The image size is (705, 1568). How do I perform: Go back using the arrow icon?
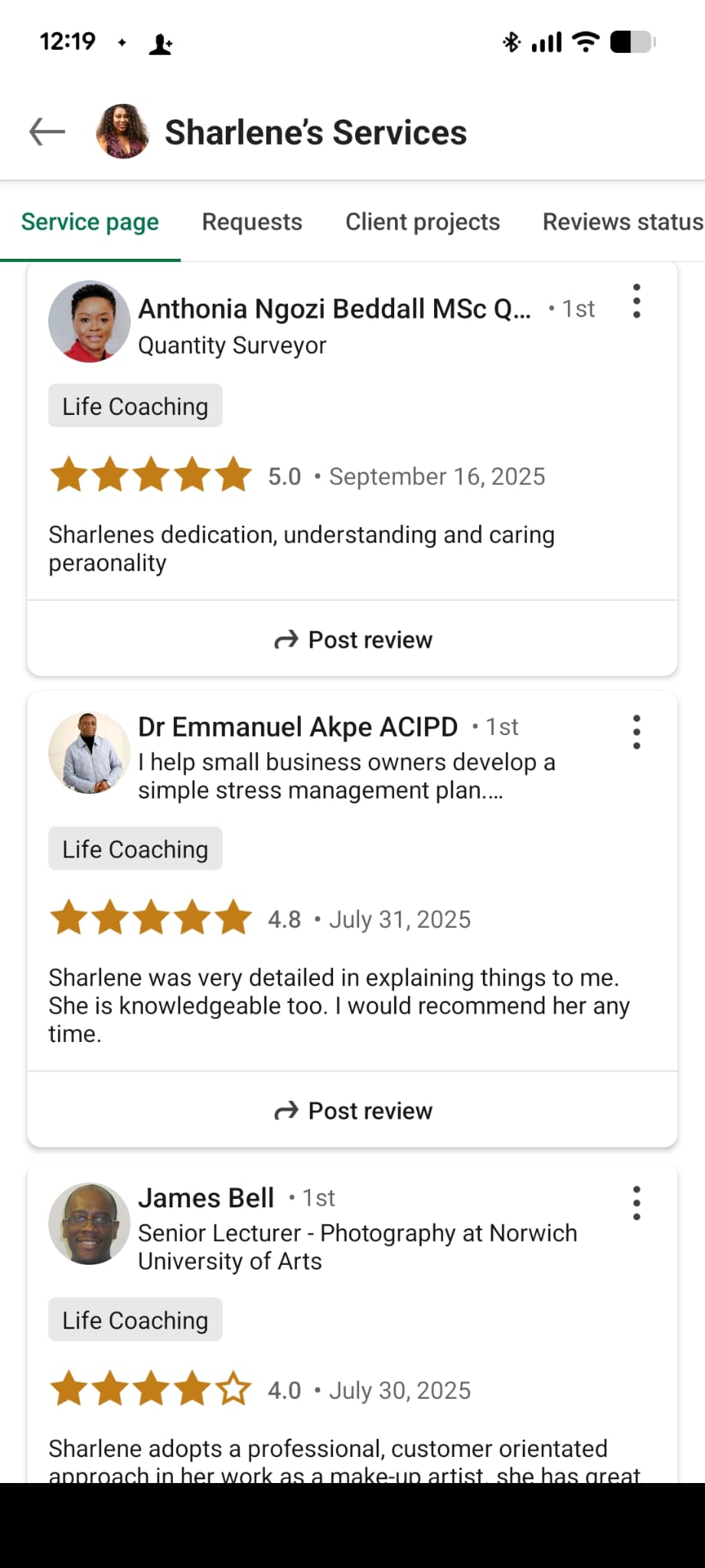point(47,132)
